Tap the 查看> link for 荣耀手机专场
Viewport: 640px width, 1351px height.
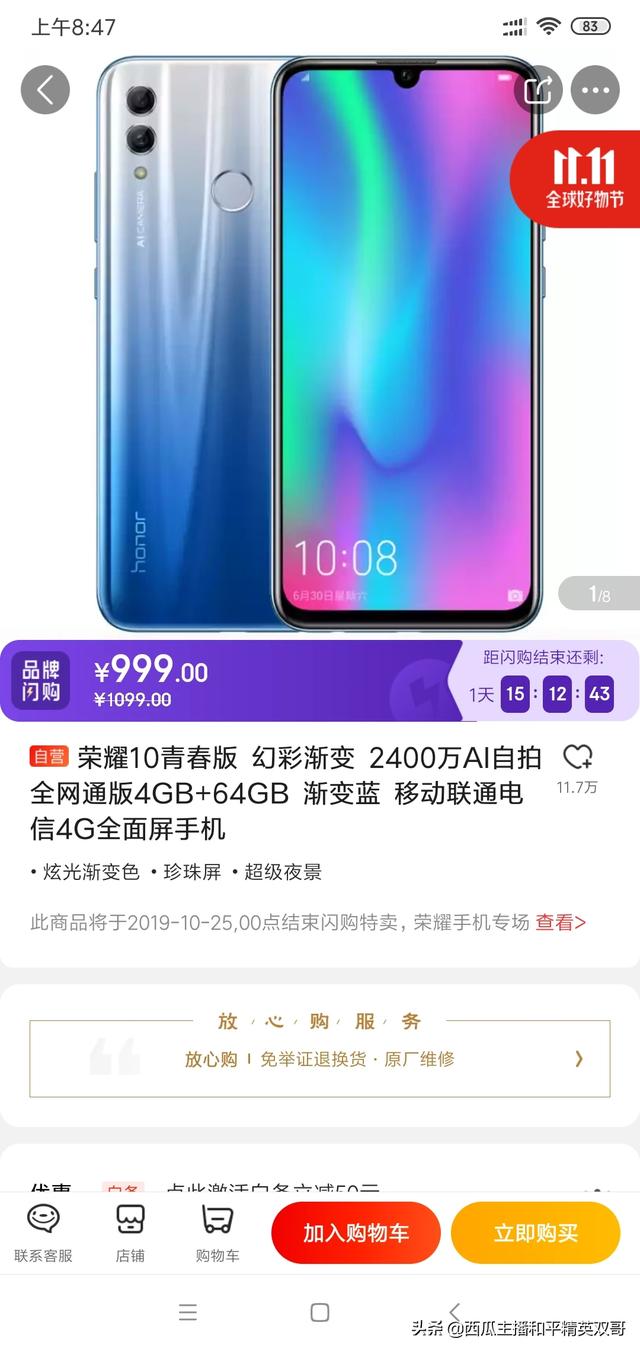point(560,922)
